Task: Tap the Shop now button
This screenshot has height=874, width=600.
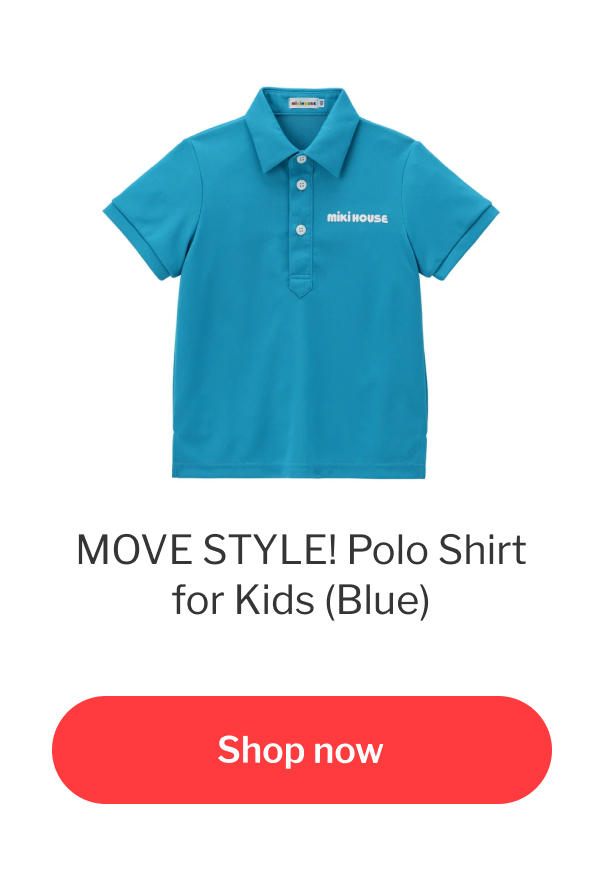Action: [x=301, y=750]
